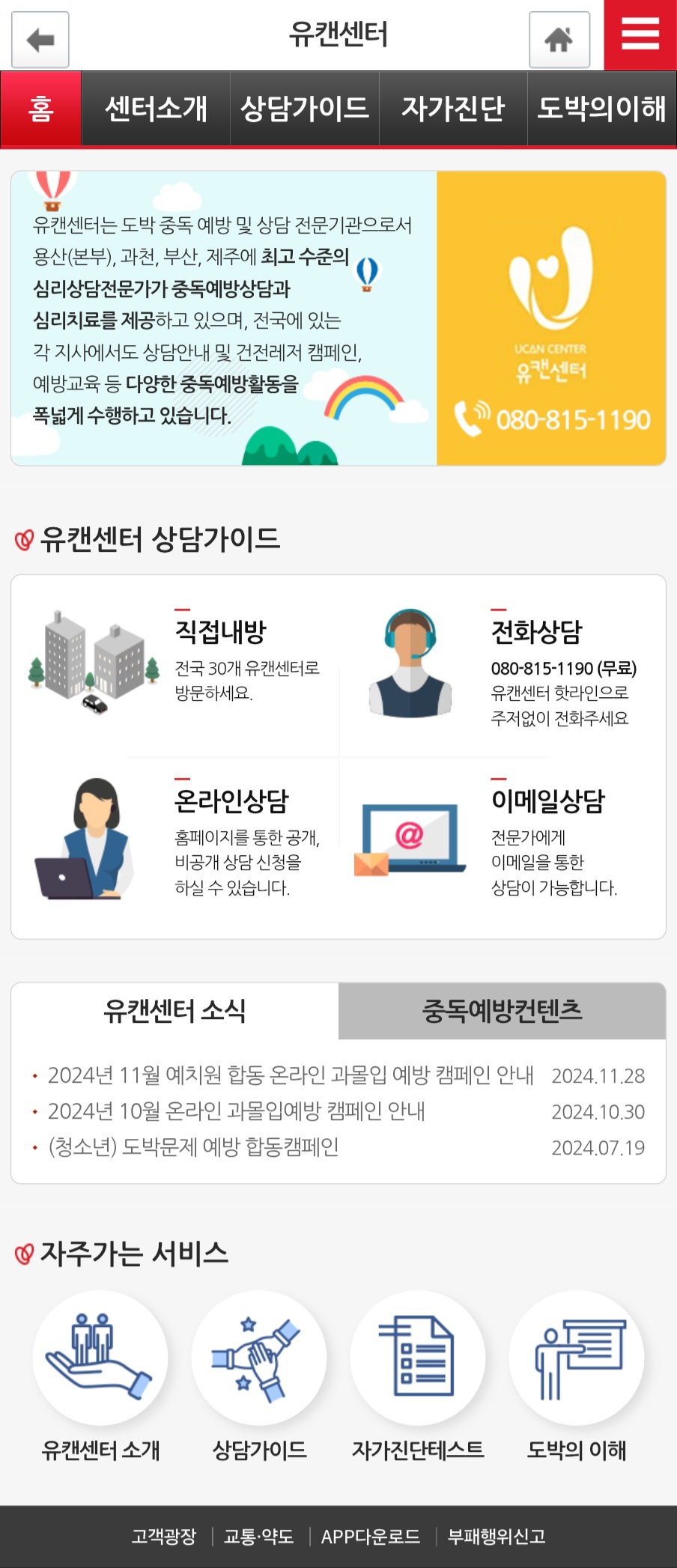Open the APP다운로드 footer link
The height and width of the screenshot is (1568, 677).
(370, 1537)
